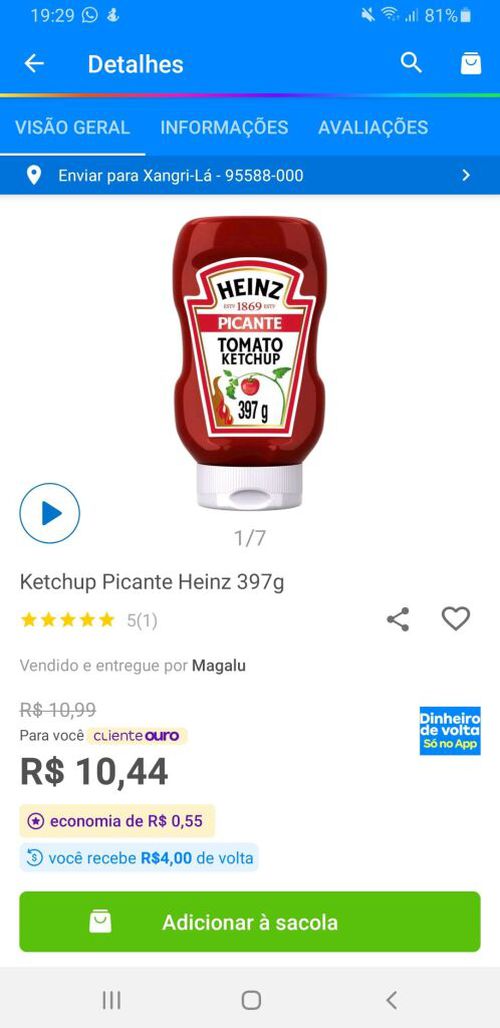The image size is (500, 1028).
Task: Select the Visão Geral tab
Action: click(x=72, y=127)
